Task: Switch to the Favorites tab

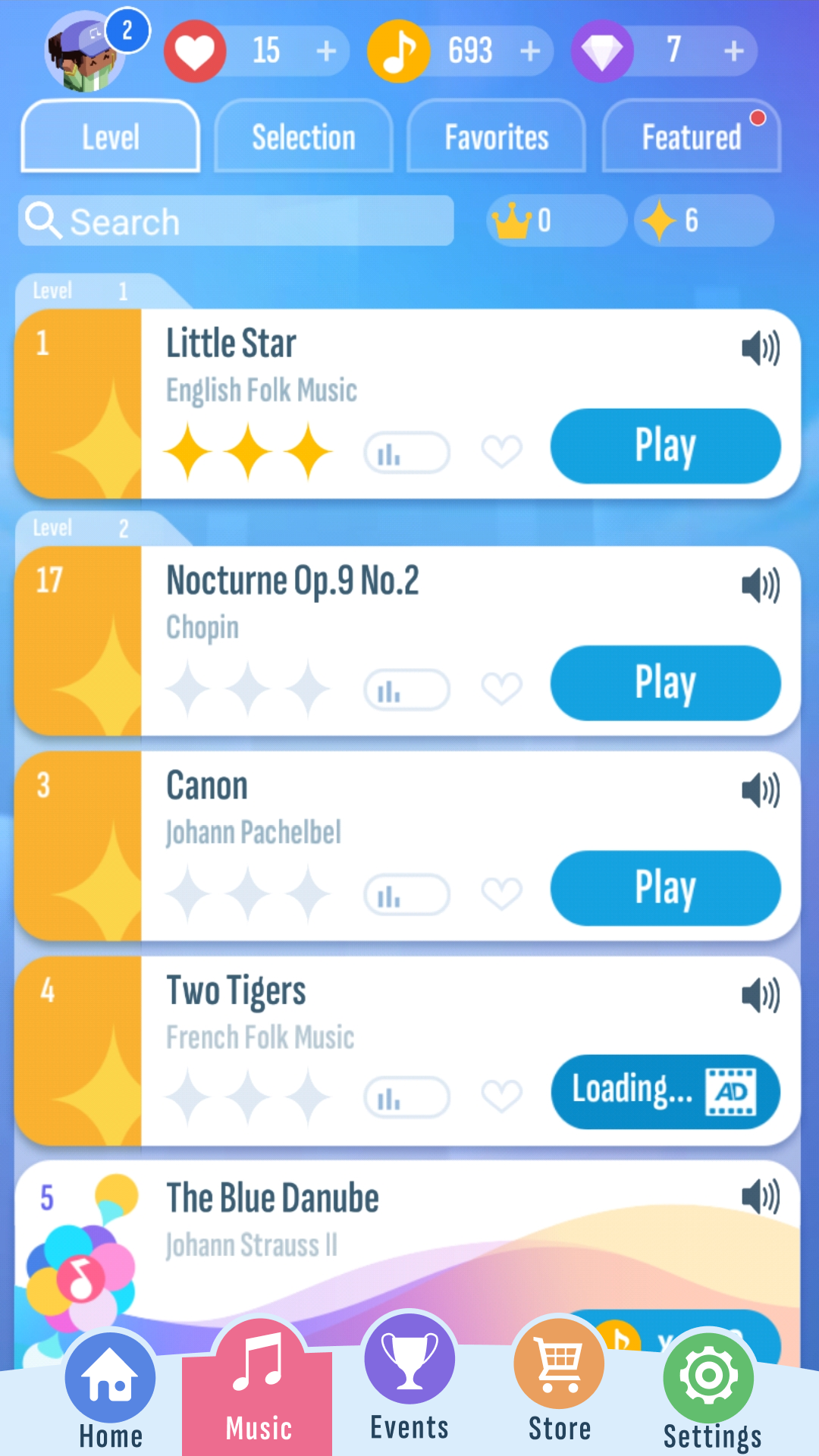Action: coord(496,137)
